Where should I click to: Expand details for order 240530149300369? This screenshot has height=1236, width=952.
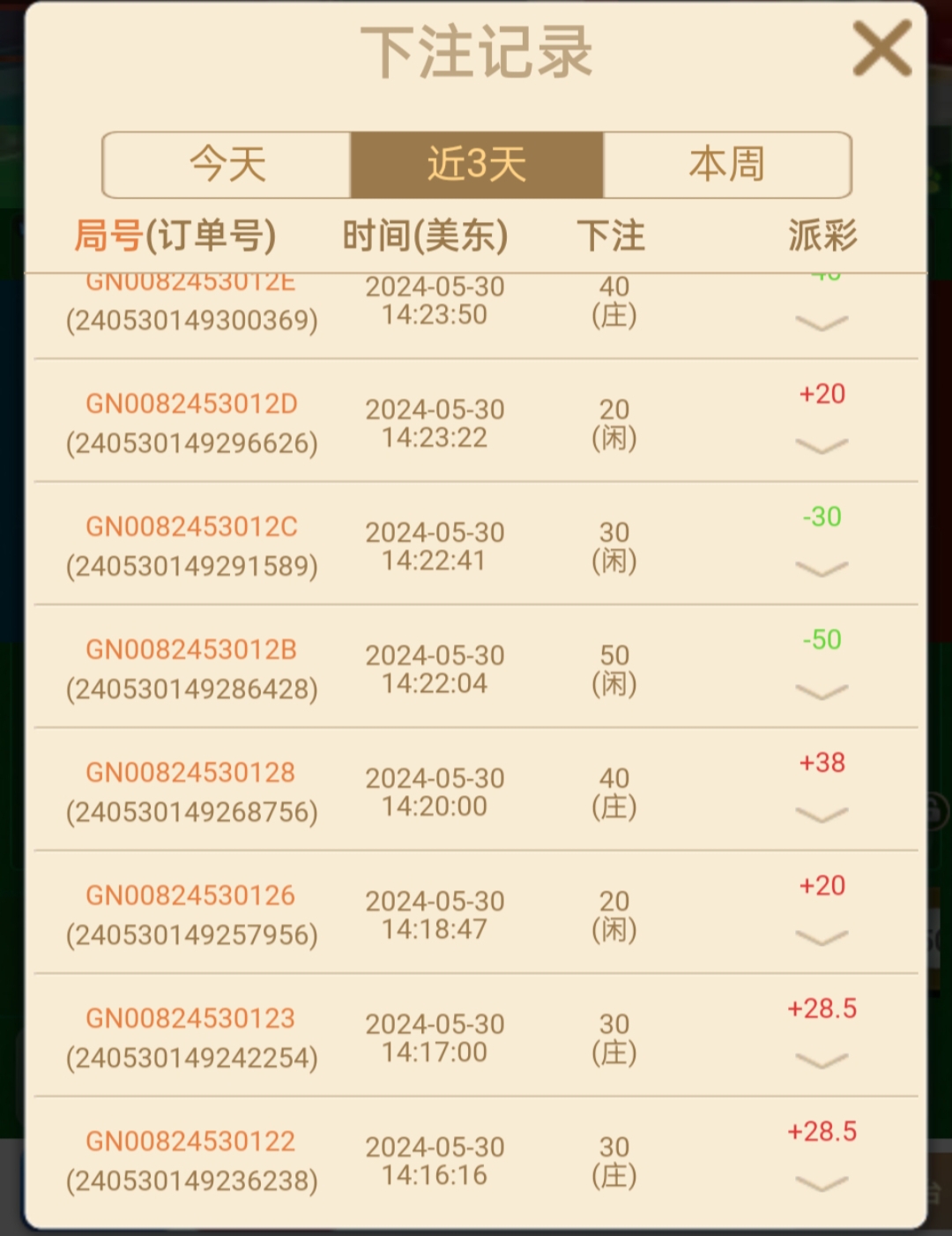tap(822, 324)
